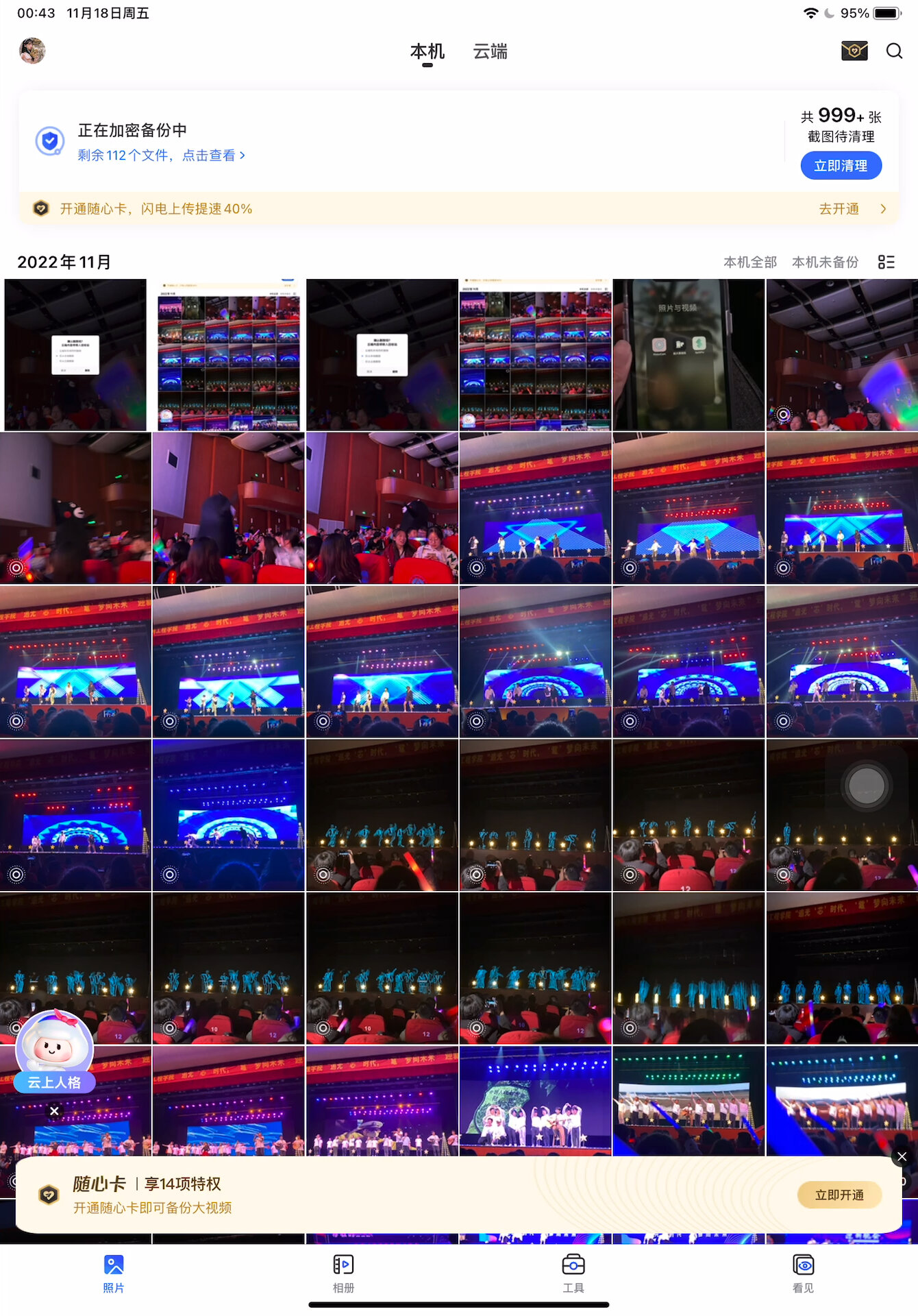Open the search icon
Image resolution: width=918 pixels, height=1316 pixels.
click(x=894, y=51)
